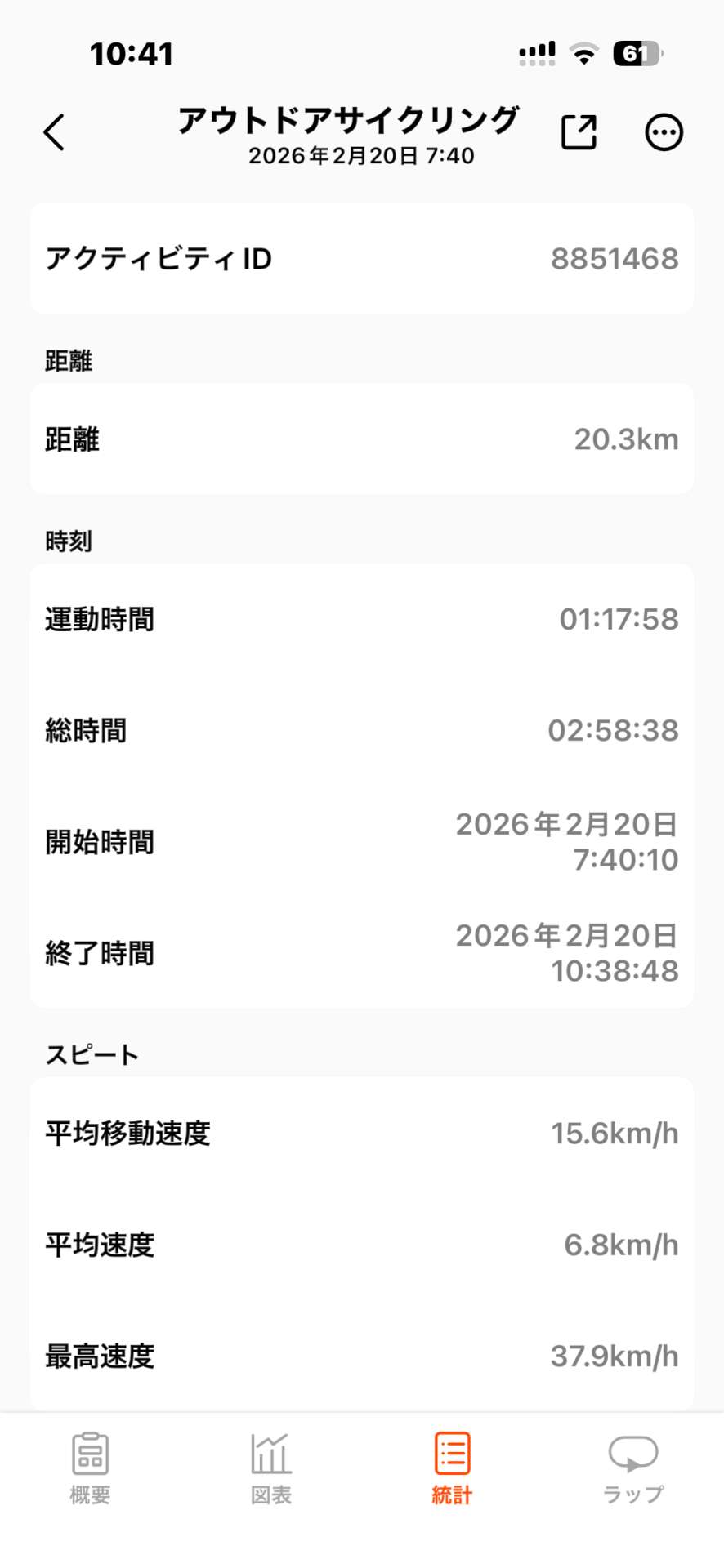Open the more options menu

pyautogui.click(x=664, y=132)
